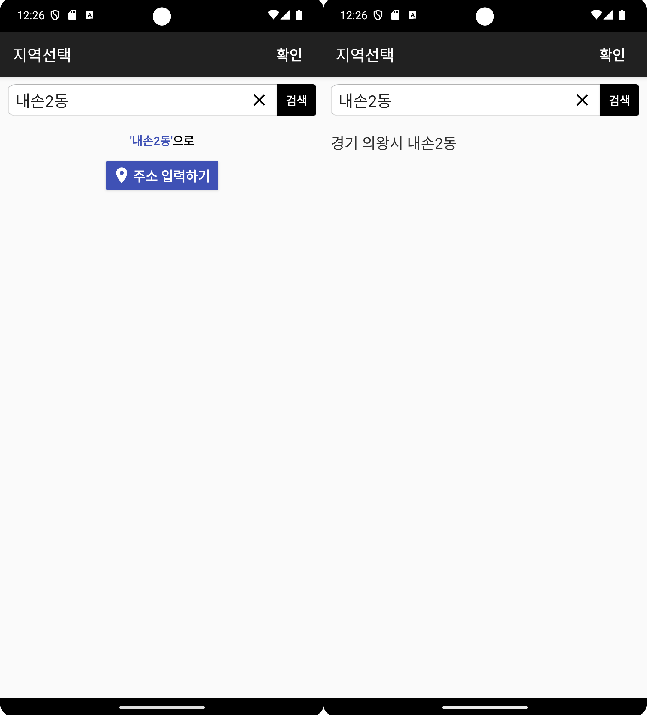This screenshot has height=715, width=647.
Task: Tap the 주소 입력하기 button
Action: pos(162,176)
